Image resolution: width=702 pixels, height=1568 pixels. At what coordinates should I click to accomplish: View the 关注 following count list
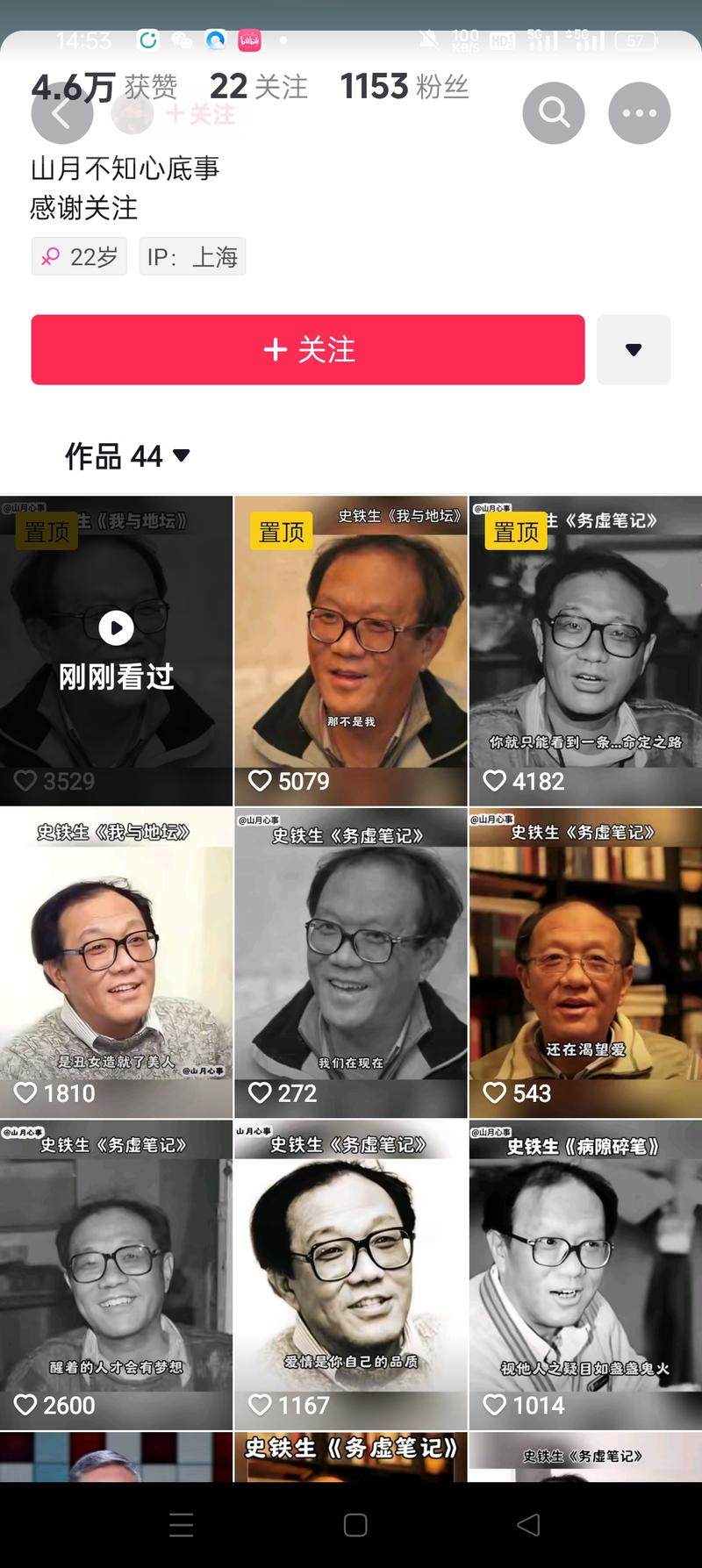259,87
